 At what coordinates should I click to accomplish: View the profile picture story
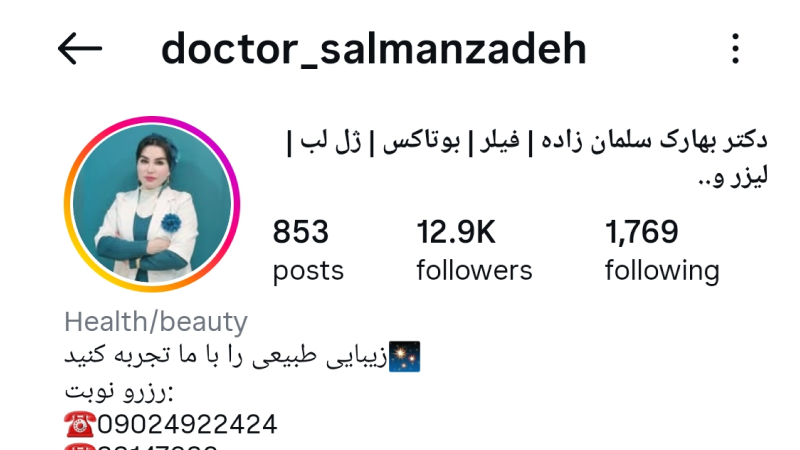click(149, 204)
